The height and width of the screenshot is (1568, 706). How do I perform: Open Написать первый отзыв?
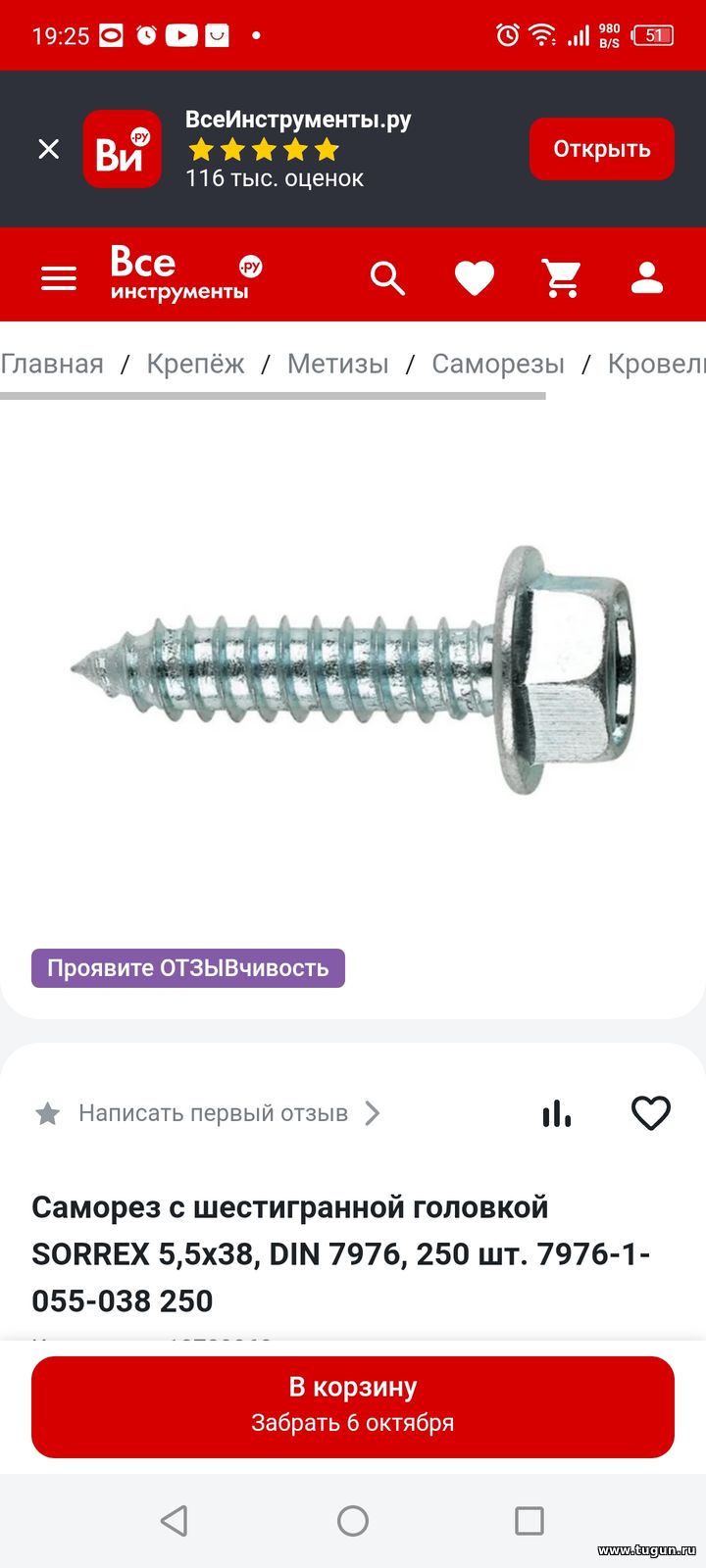213,1113
